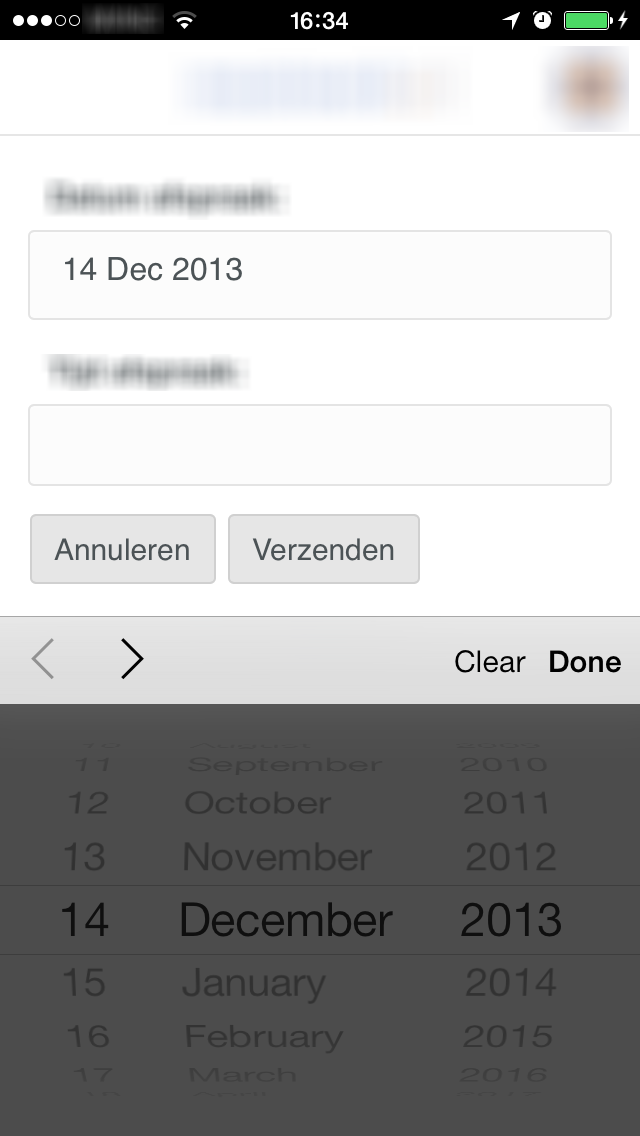Confirm the date picker with Done
640x1136 pixels.
(585, 662)
